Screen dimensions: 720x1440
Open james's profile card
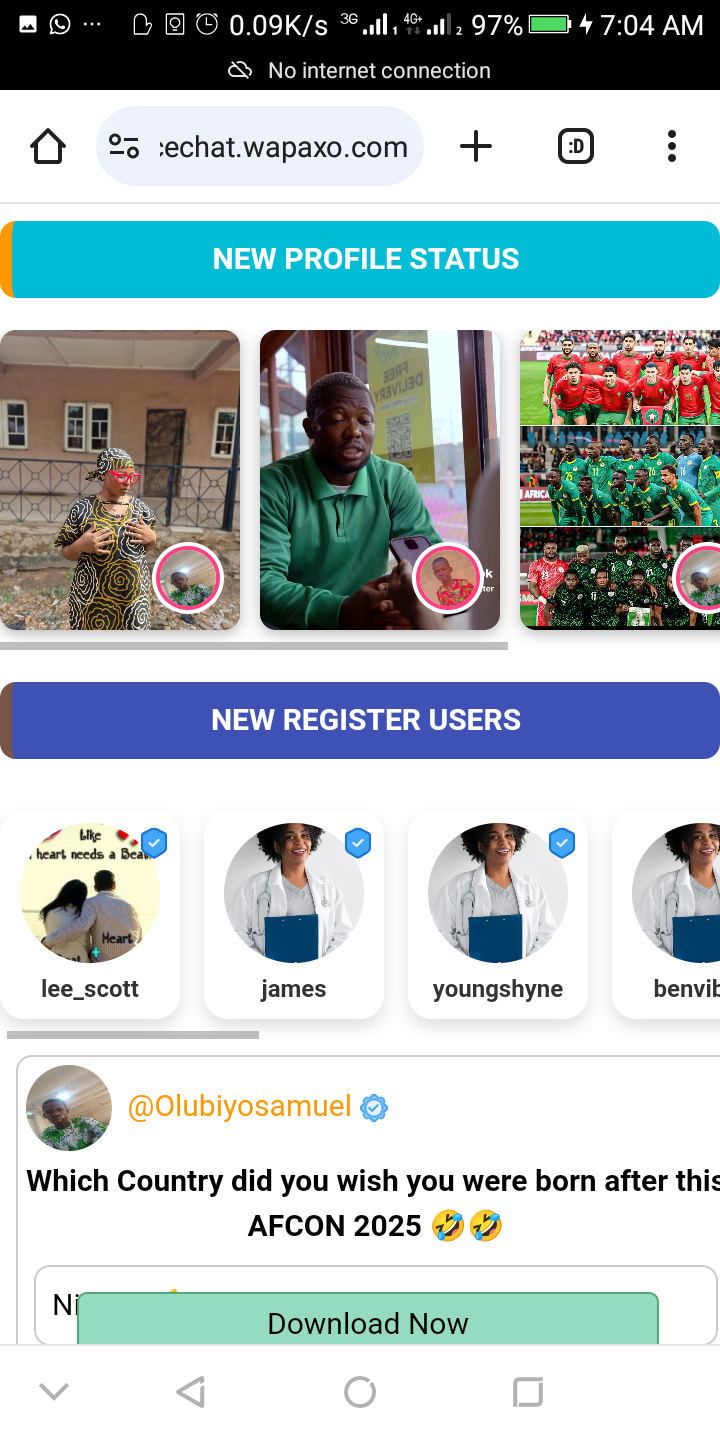point(294,915)
